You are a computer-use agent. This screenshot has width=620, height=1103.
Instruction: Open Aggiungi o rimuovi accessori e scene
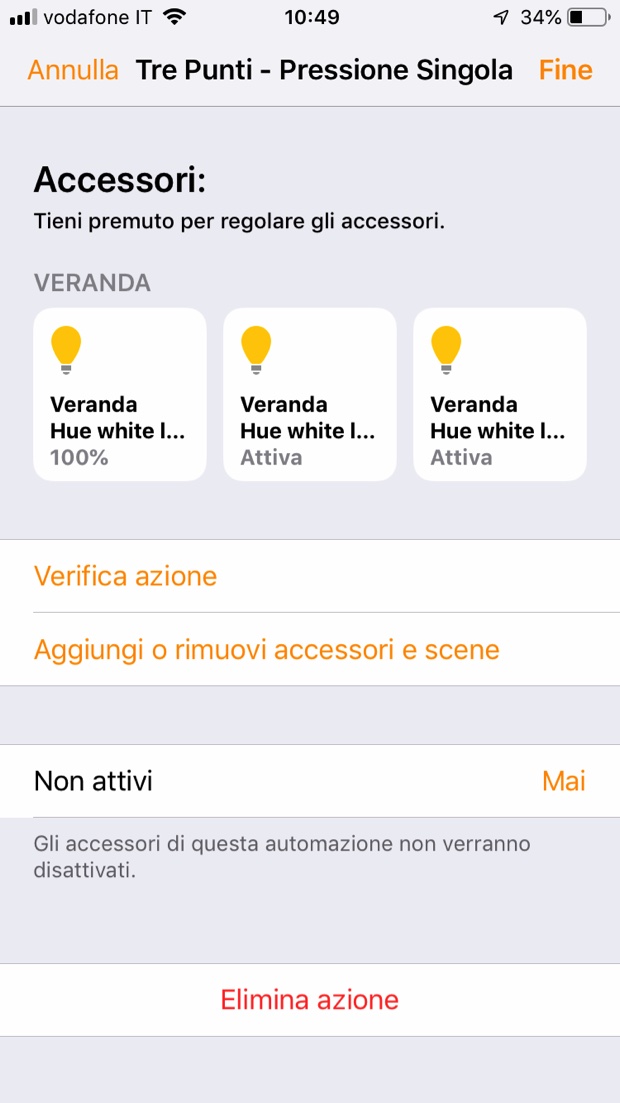pyautogui.click(x=267, y=650)
